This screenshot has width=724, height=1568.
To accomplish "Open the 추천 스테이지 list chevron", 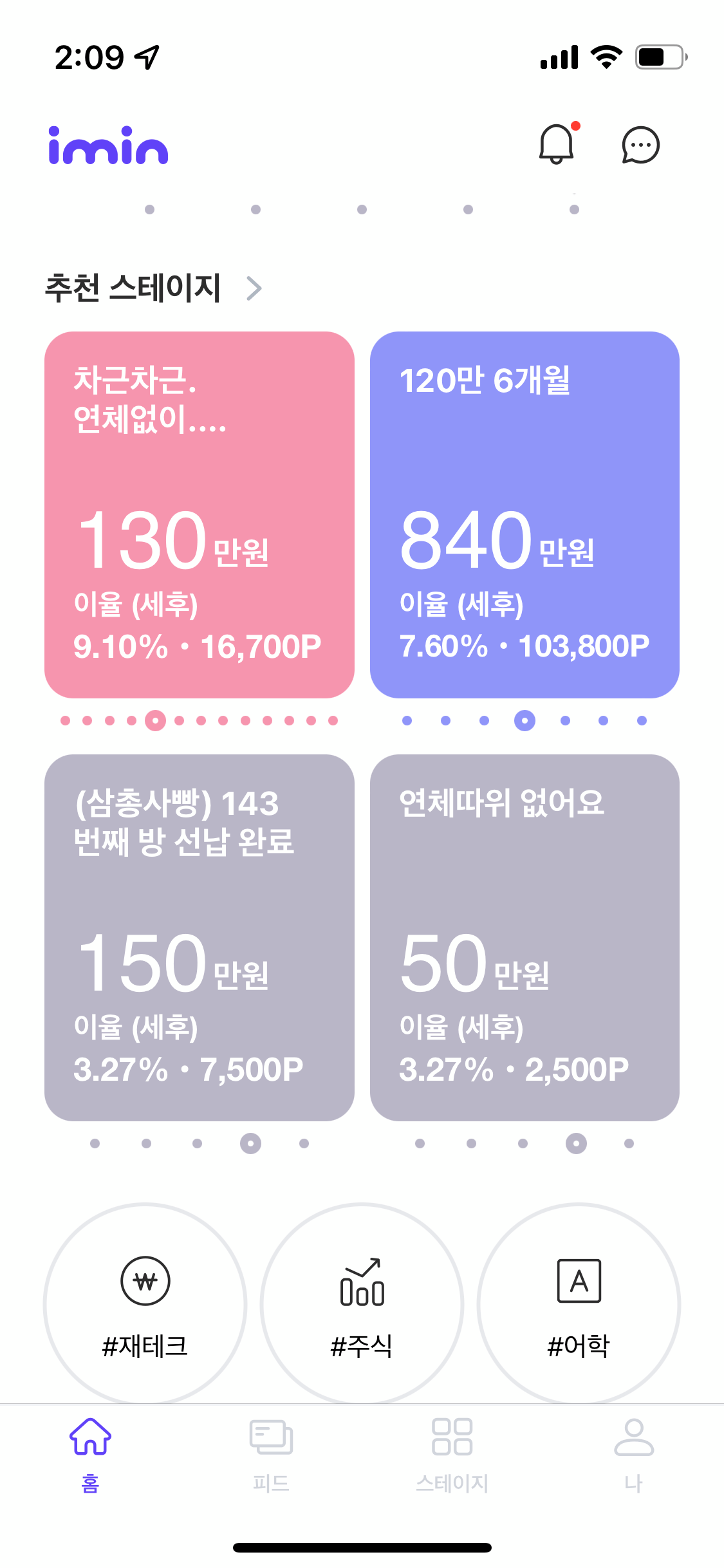I will 254,288.
